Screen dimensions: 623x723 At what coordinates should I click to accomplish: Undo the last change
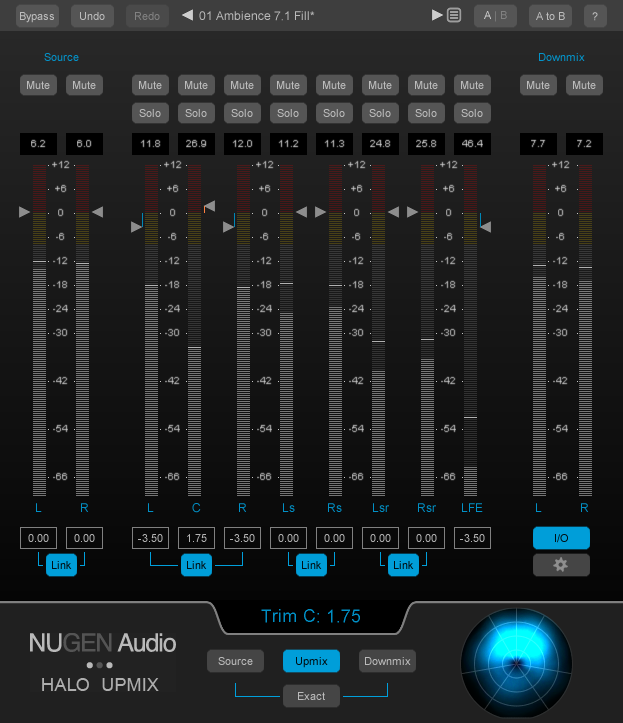92,16
